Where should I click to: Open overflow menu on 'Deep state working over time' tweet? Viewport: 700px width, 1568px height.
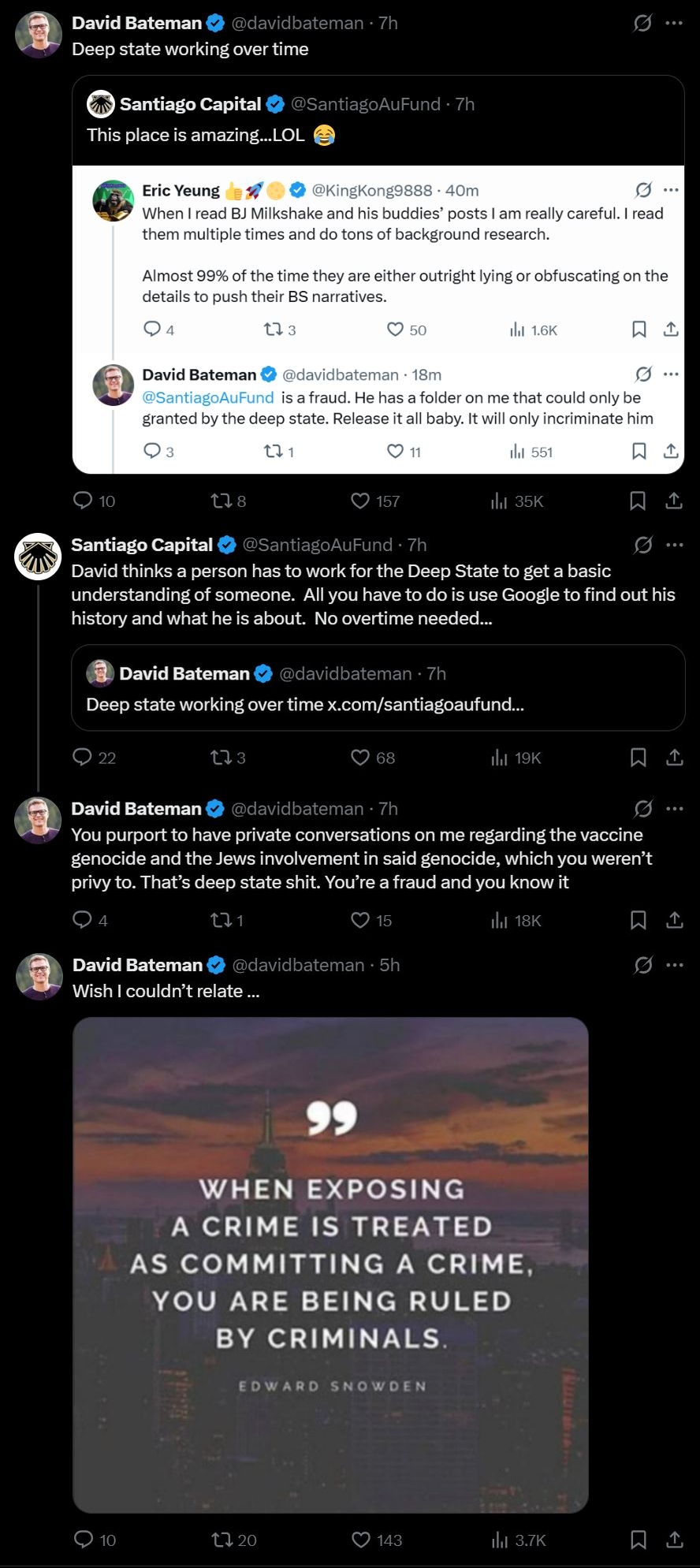click(674, 23)
